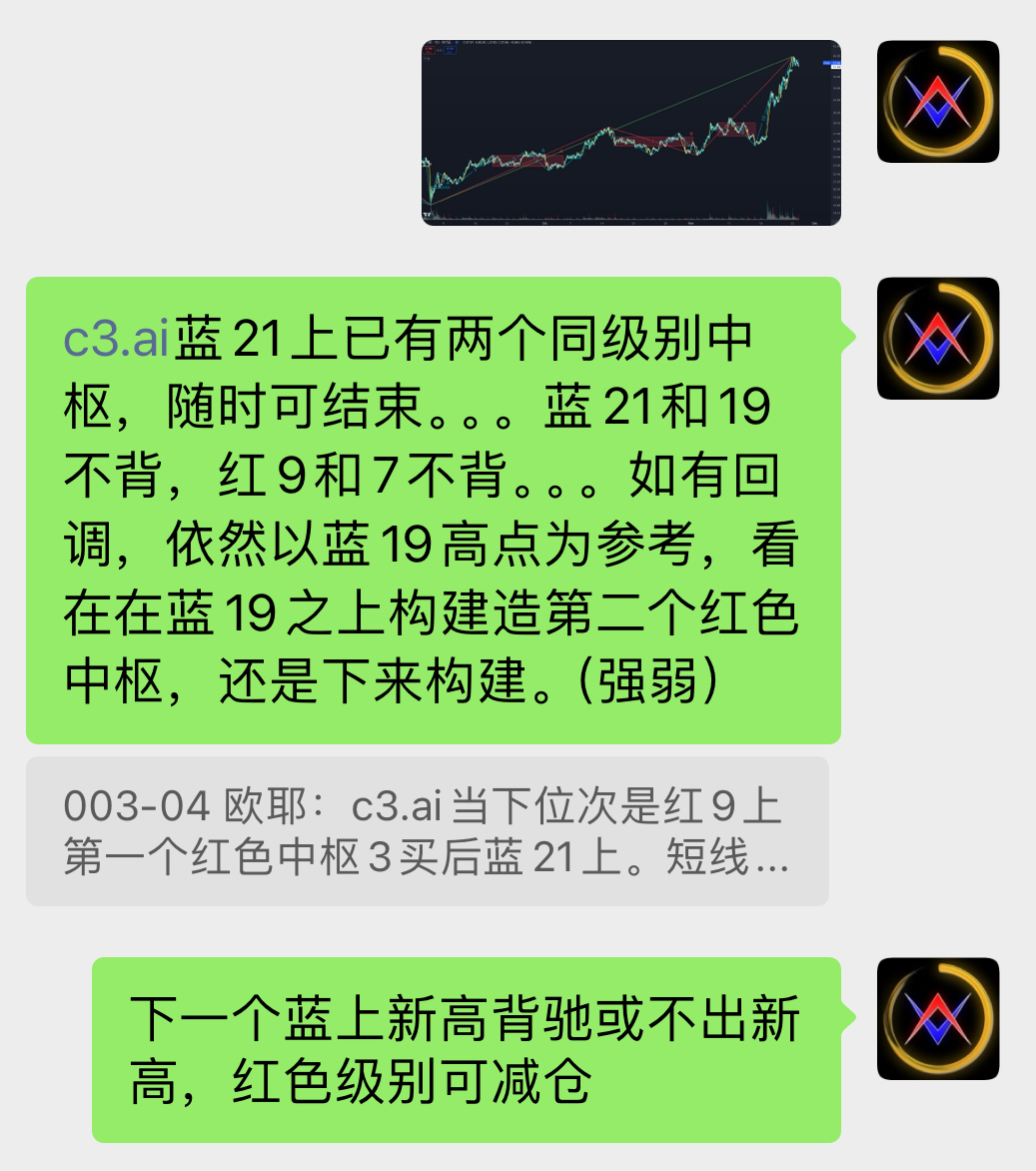
Task: Open the quoted message from 003-04 欧耶
Action: pos(427,831)
